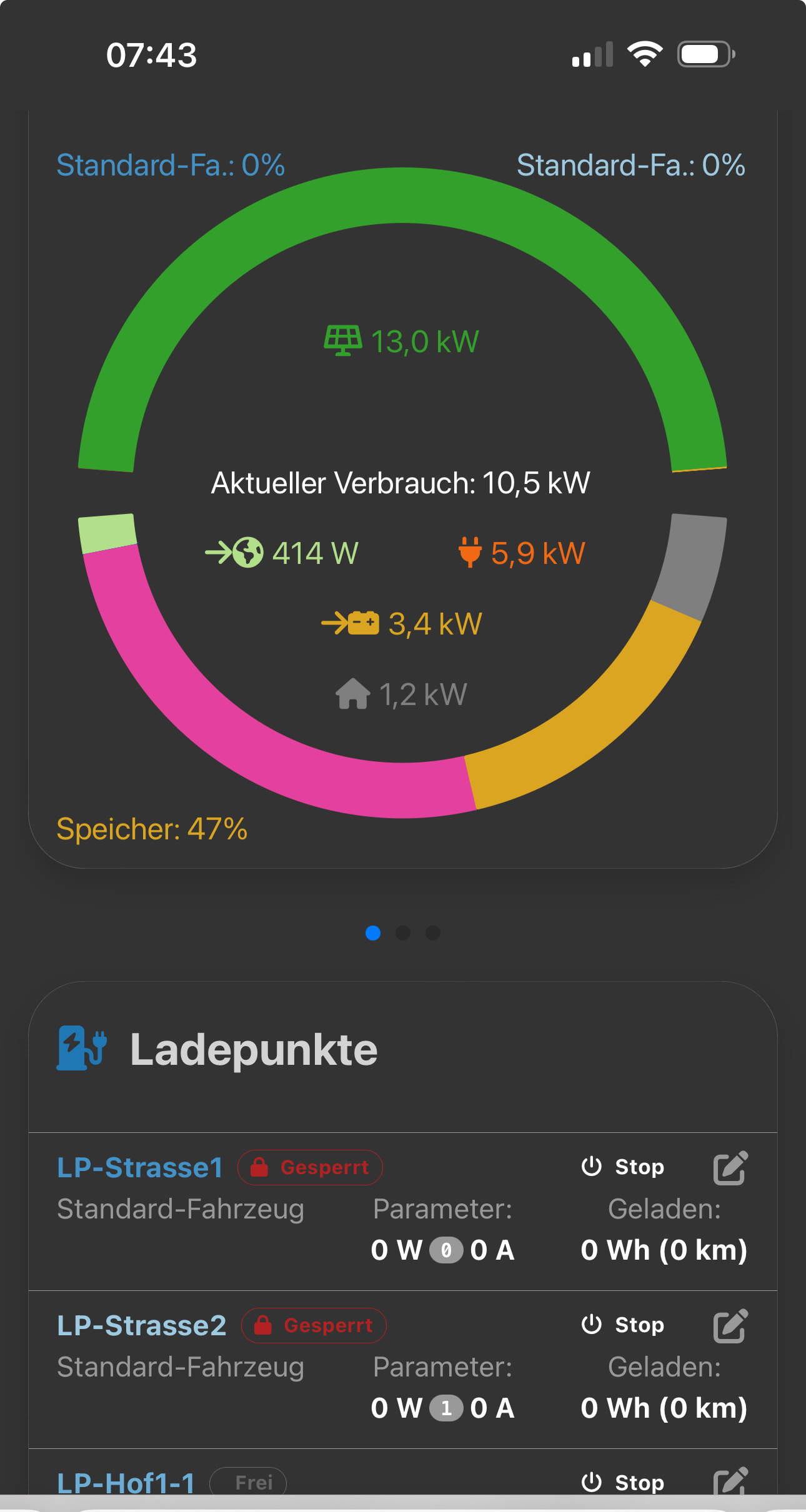
Task: Tap the Gesperrt lock badge on LP-Strasse2
Action: coord(314,1326)
